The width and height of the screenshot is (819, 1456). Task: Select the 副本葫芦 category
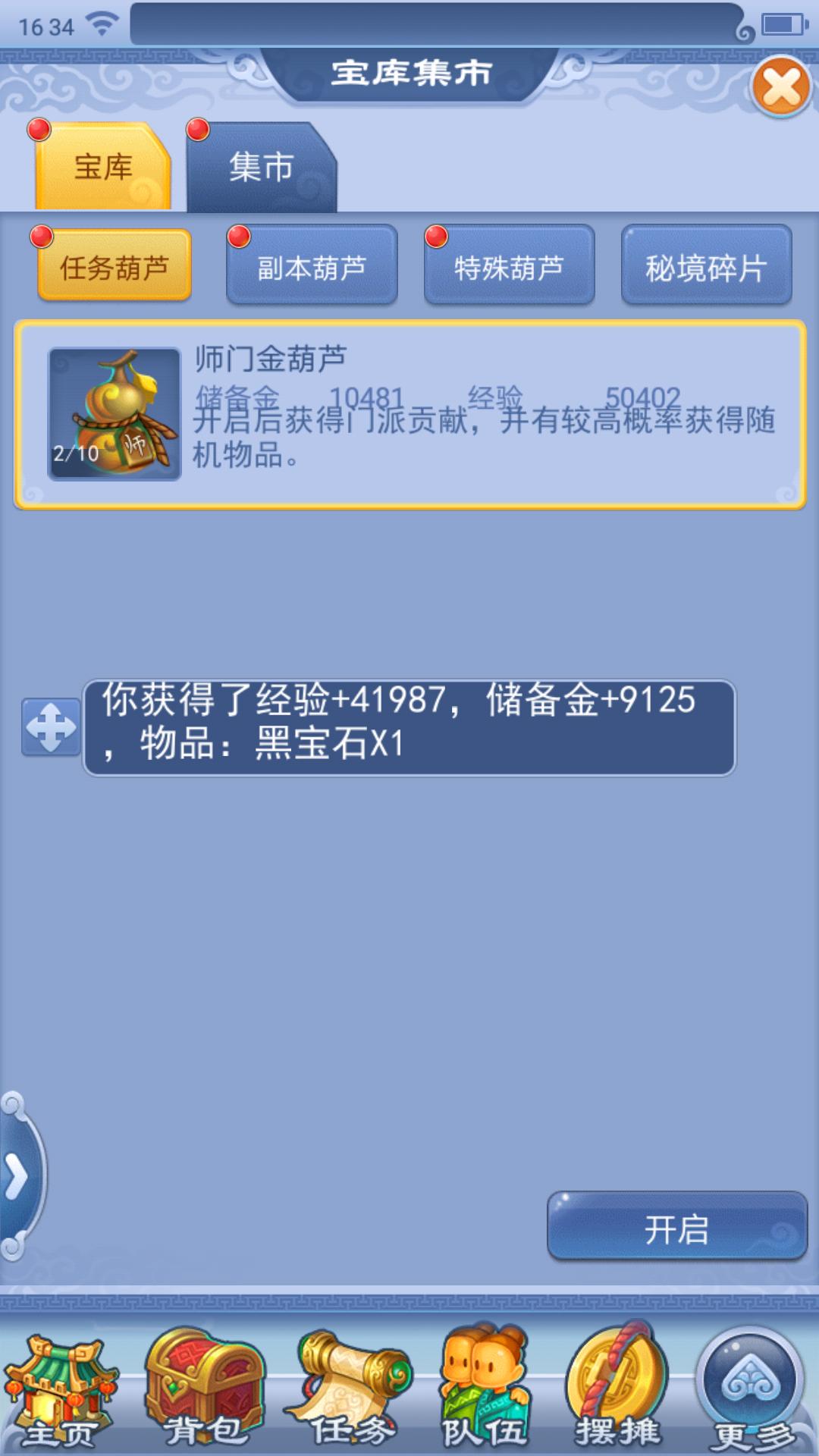point(312,267)
